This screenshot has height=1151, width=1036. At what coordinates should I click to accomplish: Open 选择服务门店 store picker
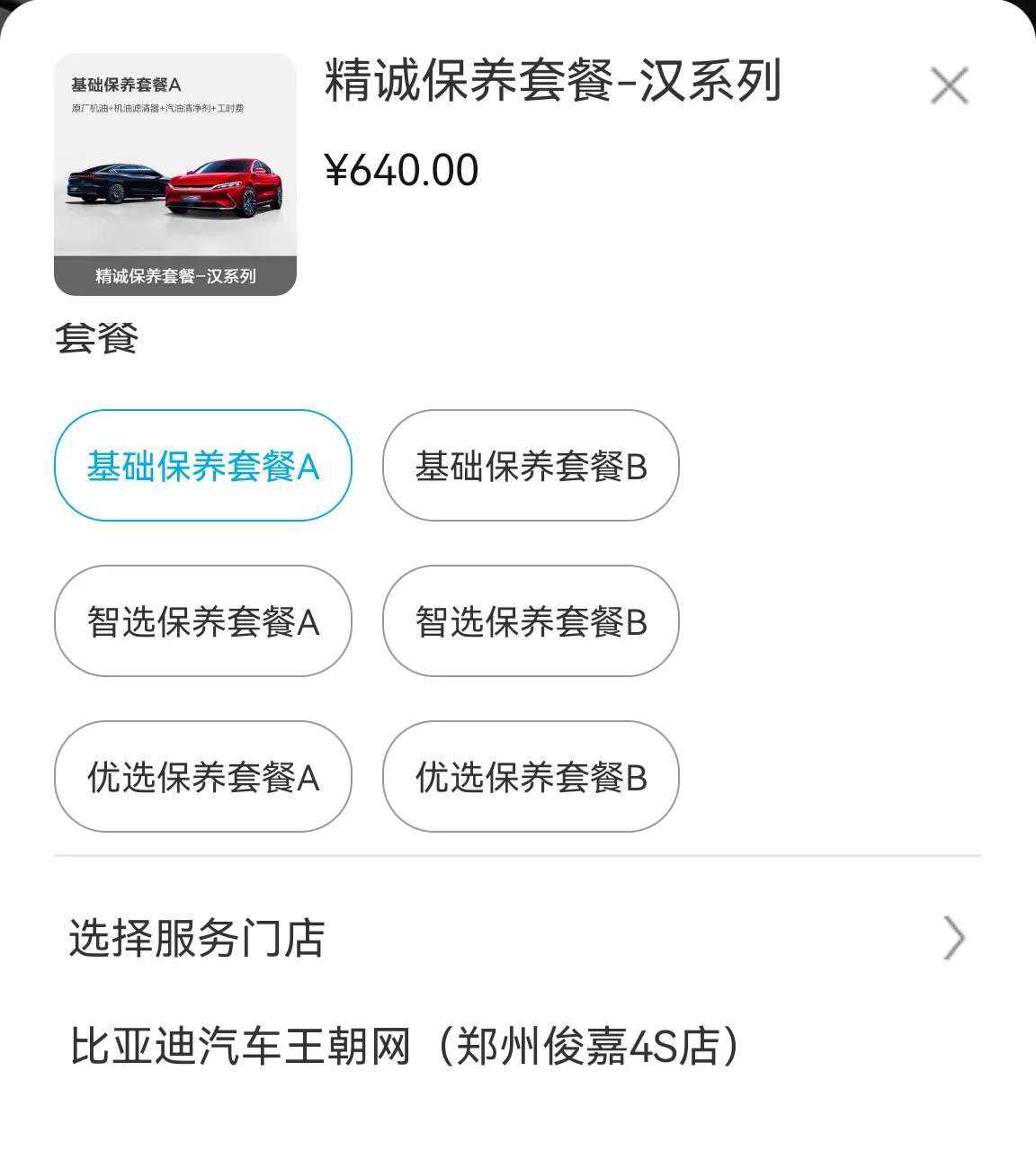coord(517,938)
